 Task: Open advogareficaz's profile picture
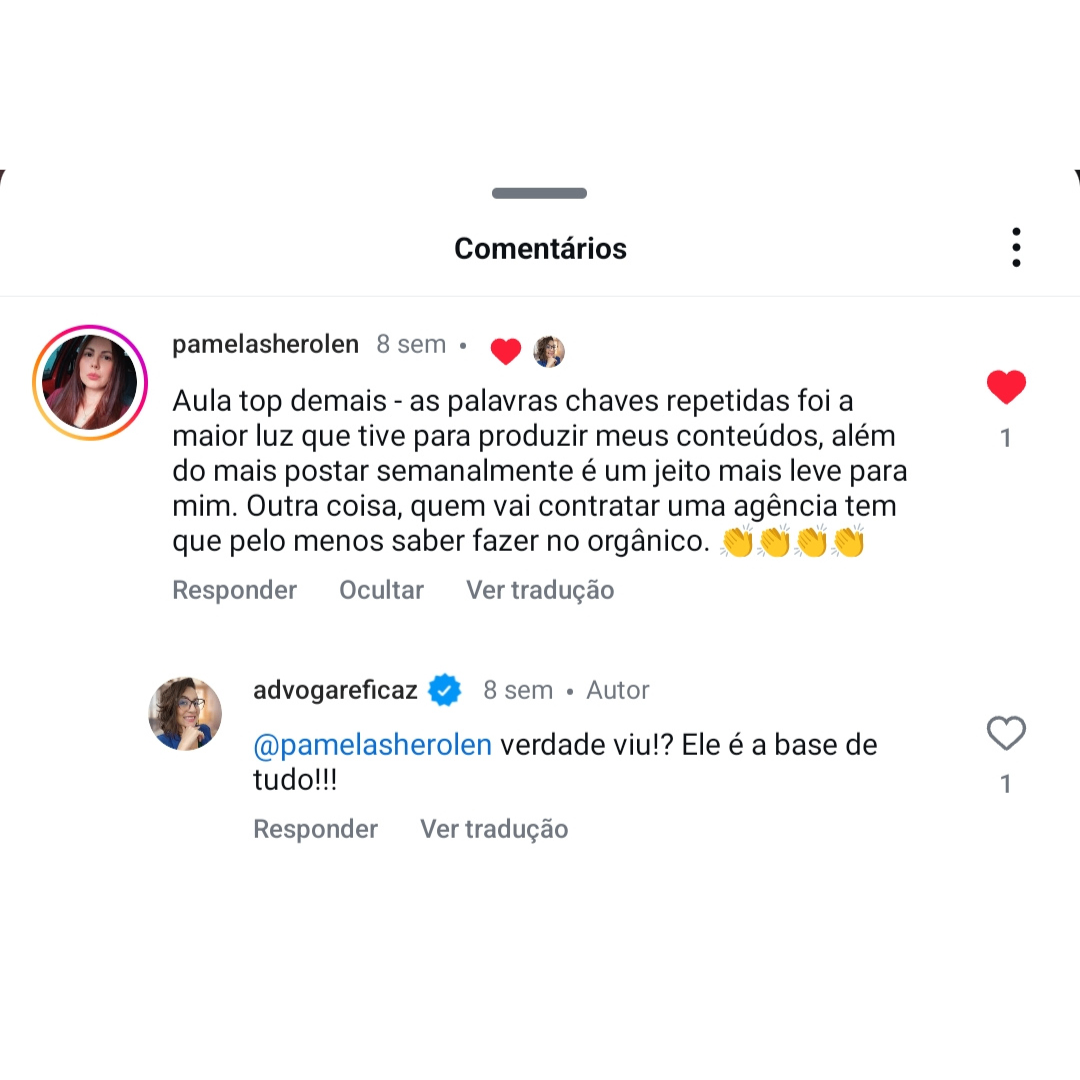coord(185,714)
